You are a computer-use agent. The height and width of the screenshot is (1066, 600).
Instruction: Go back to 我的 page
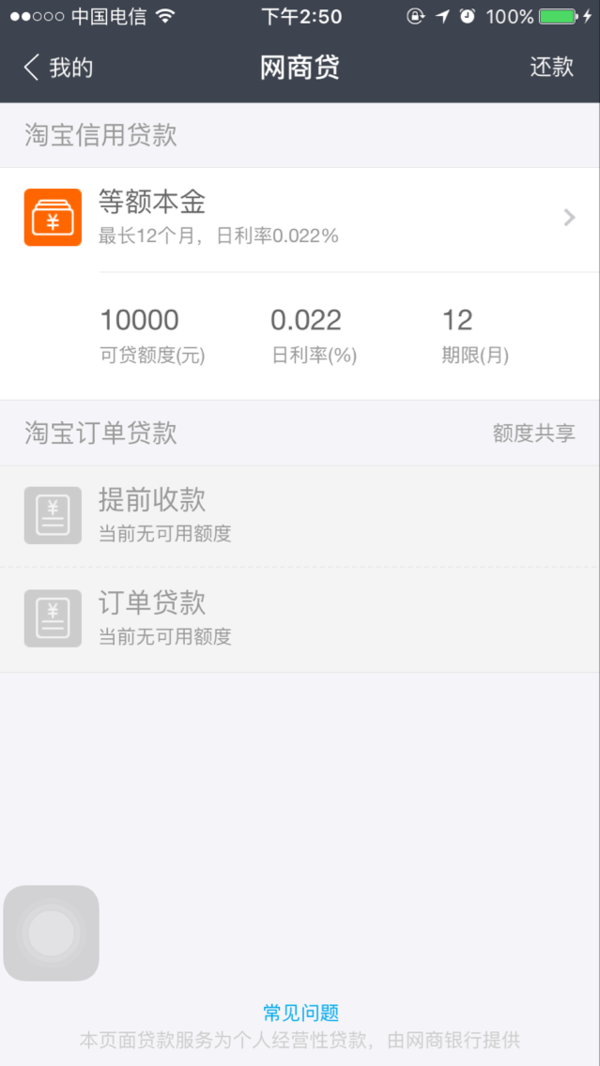[x=58, y=68]
